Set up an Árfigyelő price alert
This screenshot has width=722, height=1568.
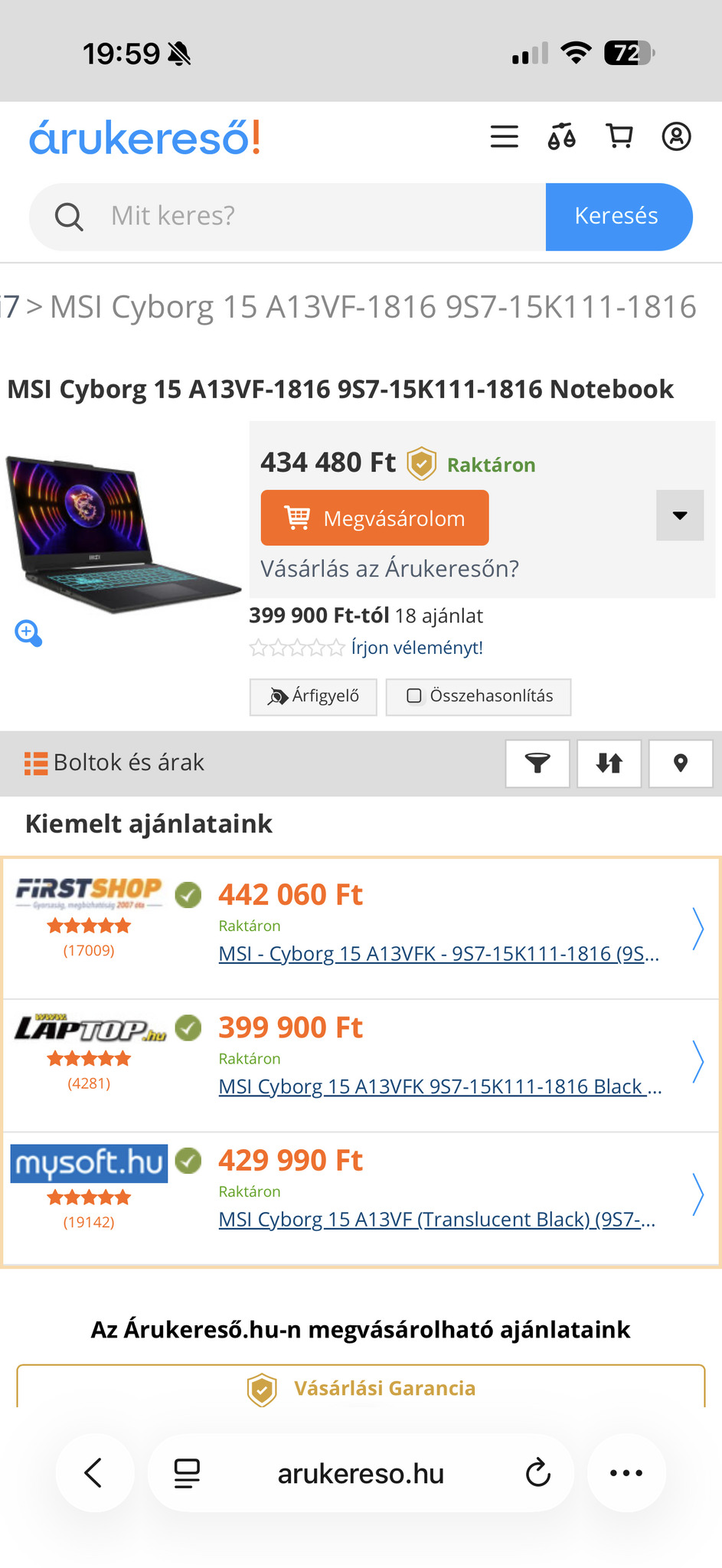click(313, 697)
